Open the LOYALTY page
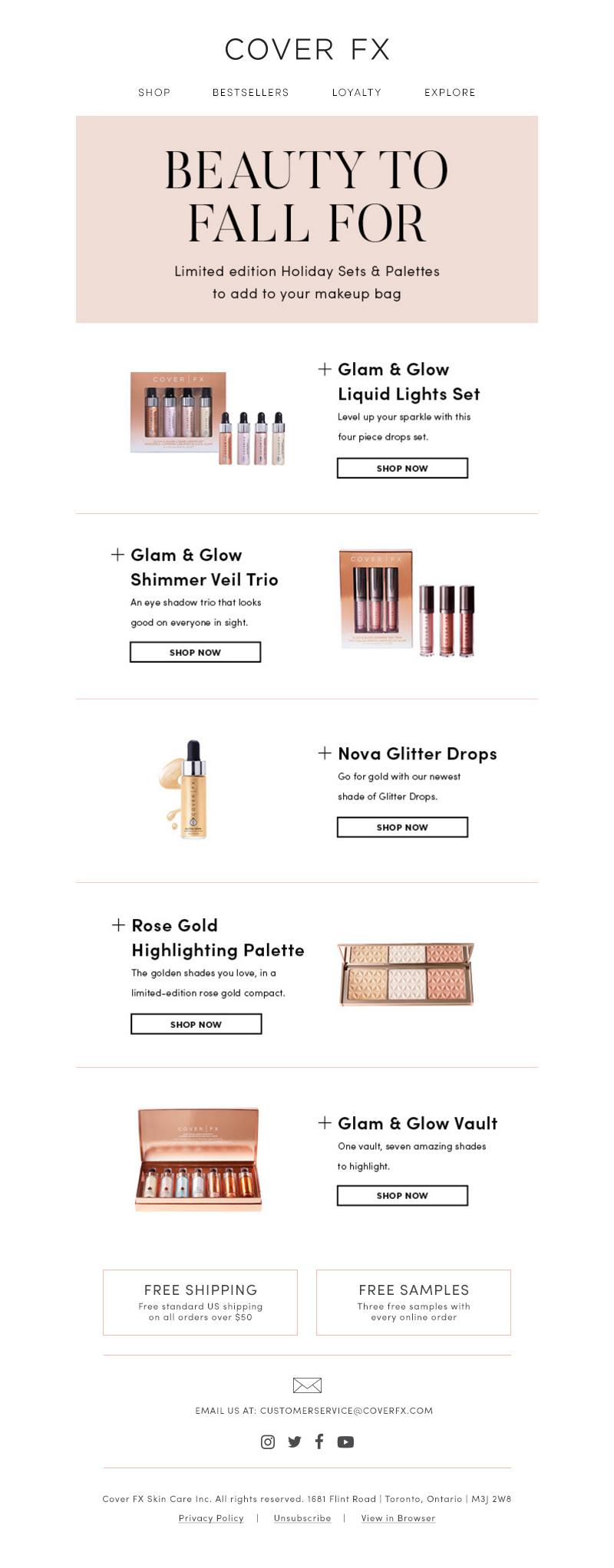 click(357, 92)
